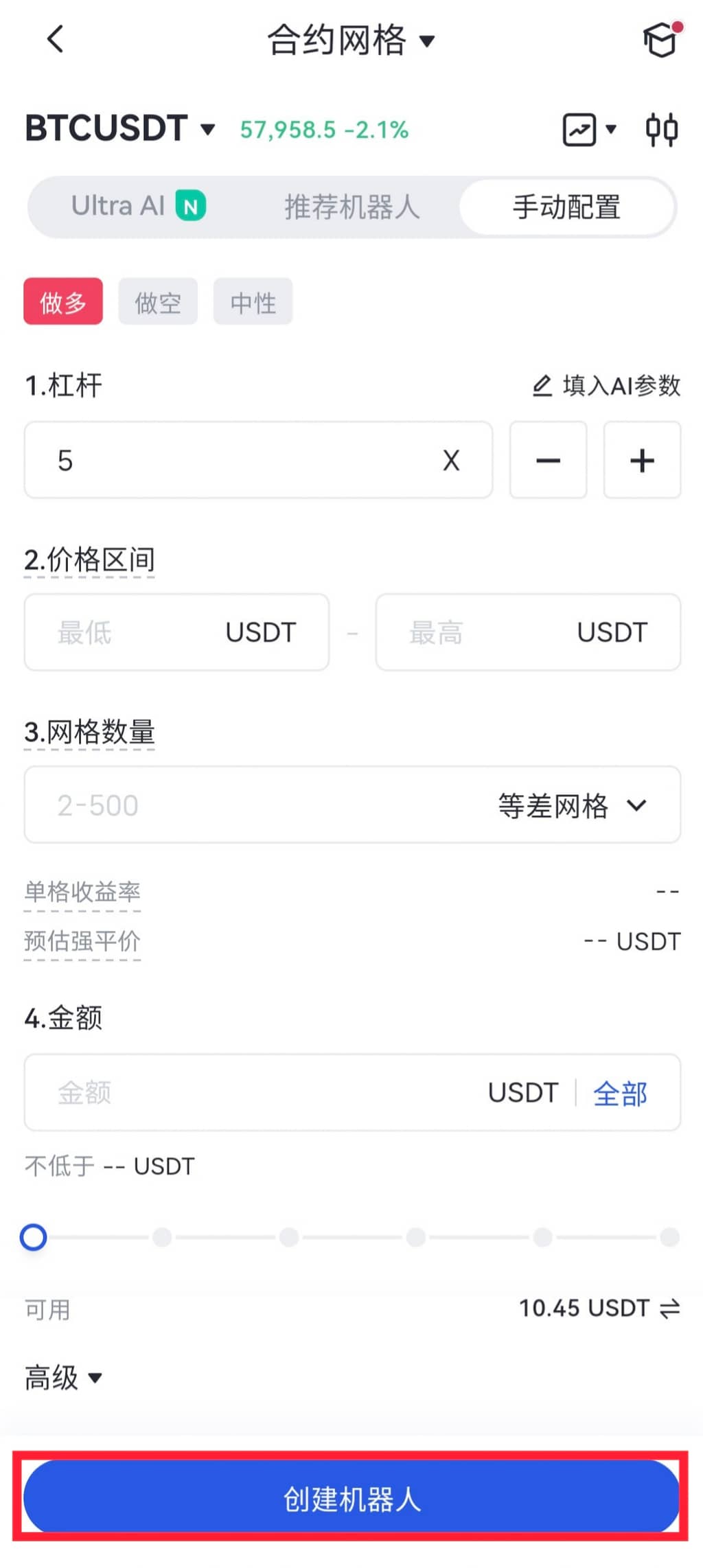Tap 填入AI参数 to fill parameters
The width and height of the screenshot is (703, 1568).
tap(607, 385)
